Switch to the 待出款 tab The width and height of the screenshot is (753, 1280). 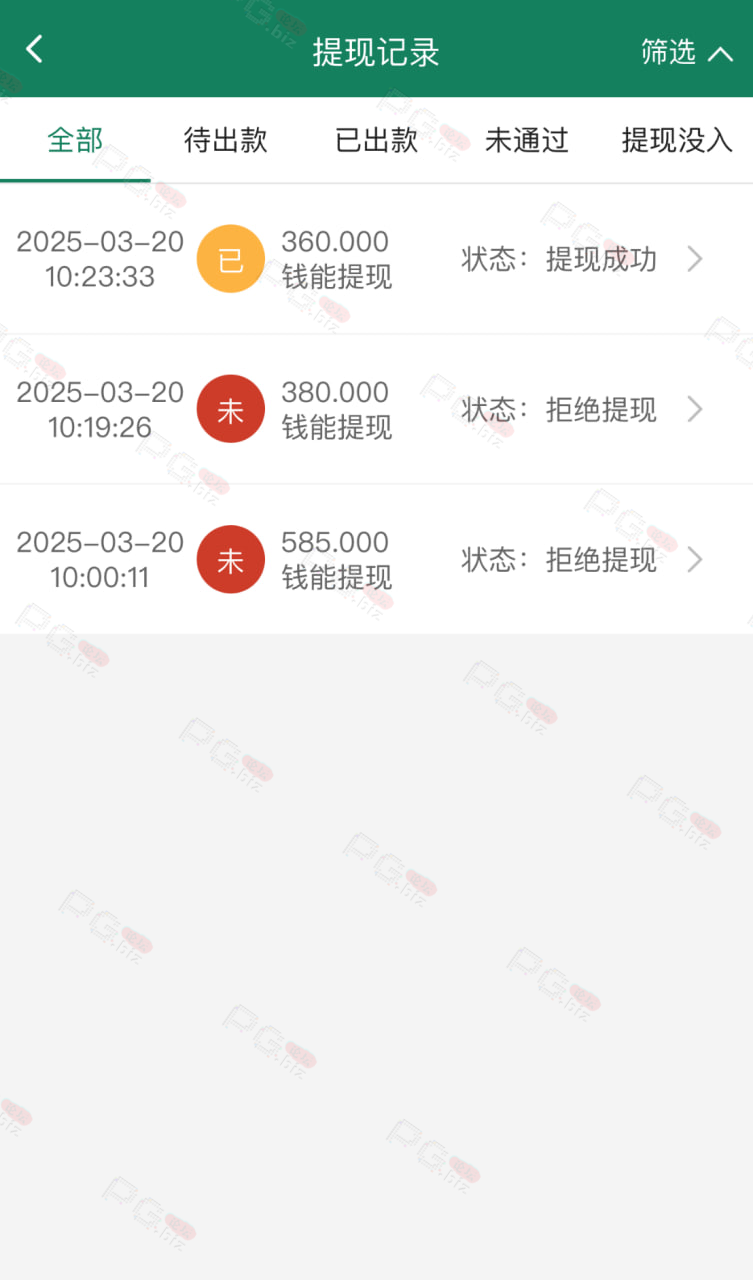pos(226,140)
